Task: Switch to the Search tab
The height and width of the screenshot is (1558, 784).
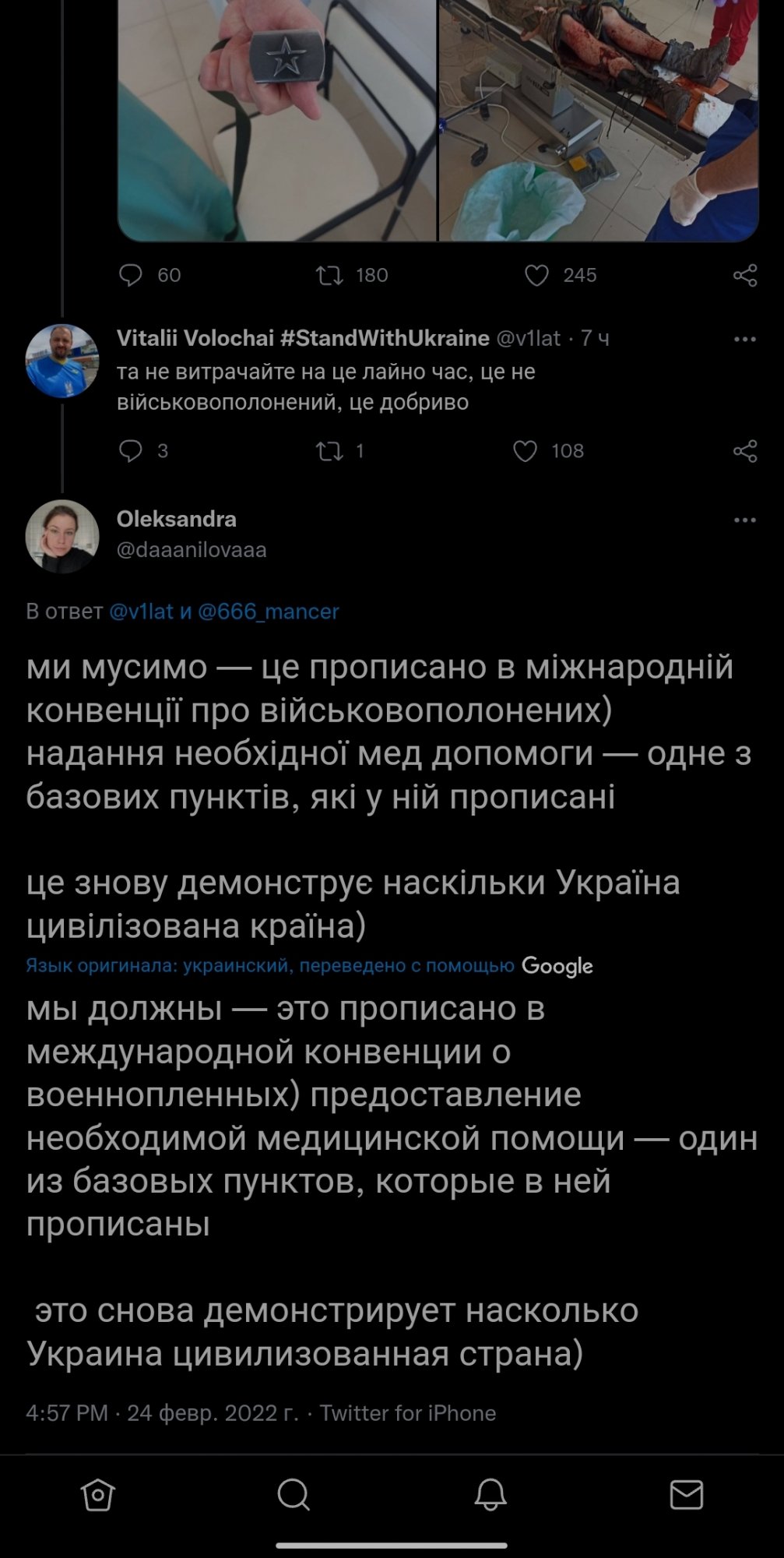Action: tap(294, 1495)
